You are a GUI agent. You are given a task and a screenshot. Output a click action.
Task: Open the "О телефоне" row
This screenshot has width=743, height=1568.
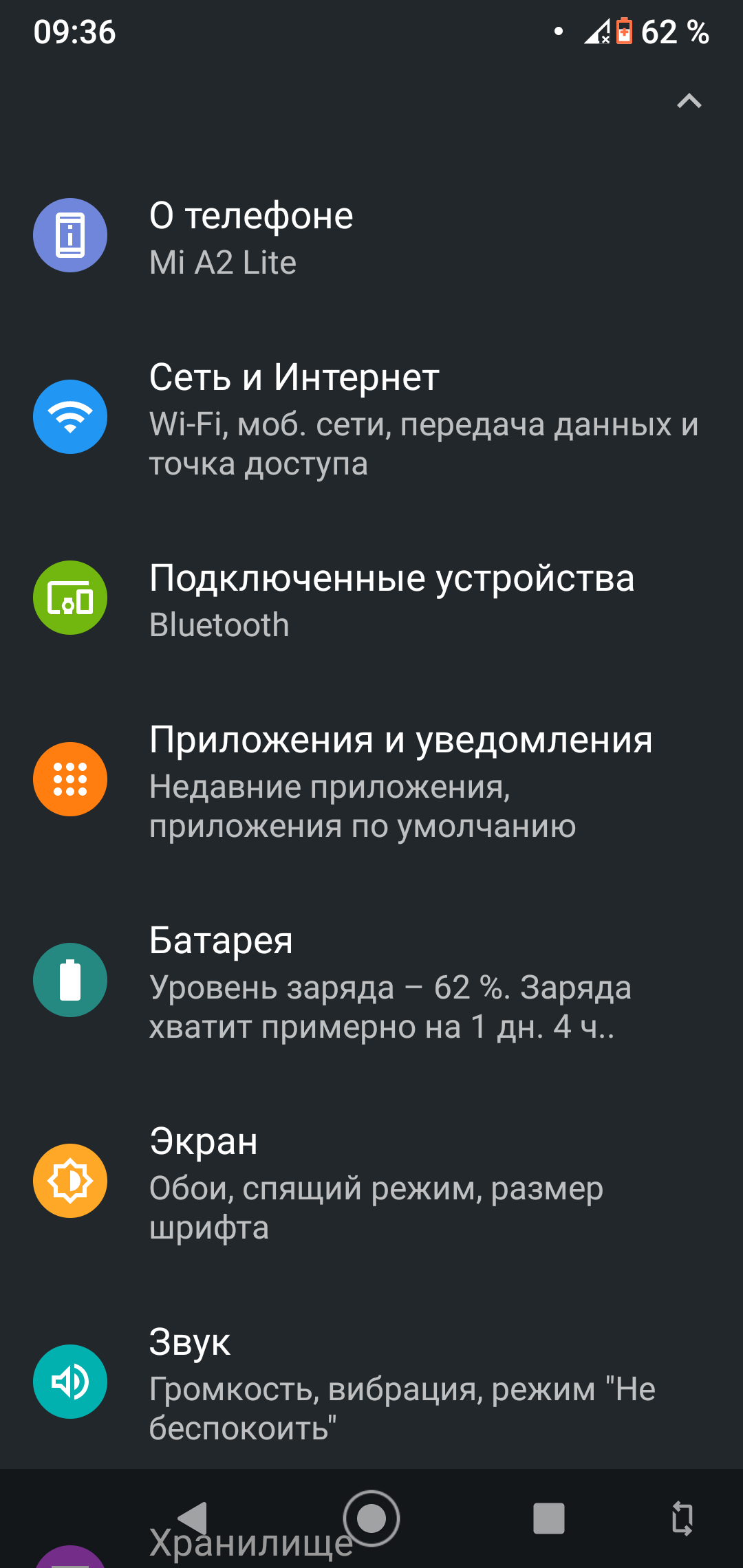pos(371,236)
